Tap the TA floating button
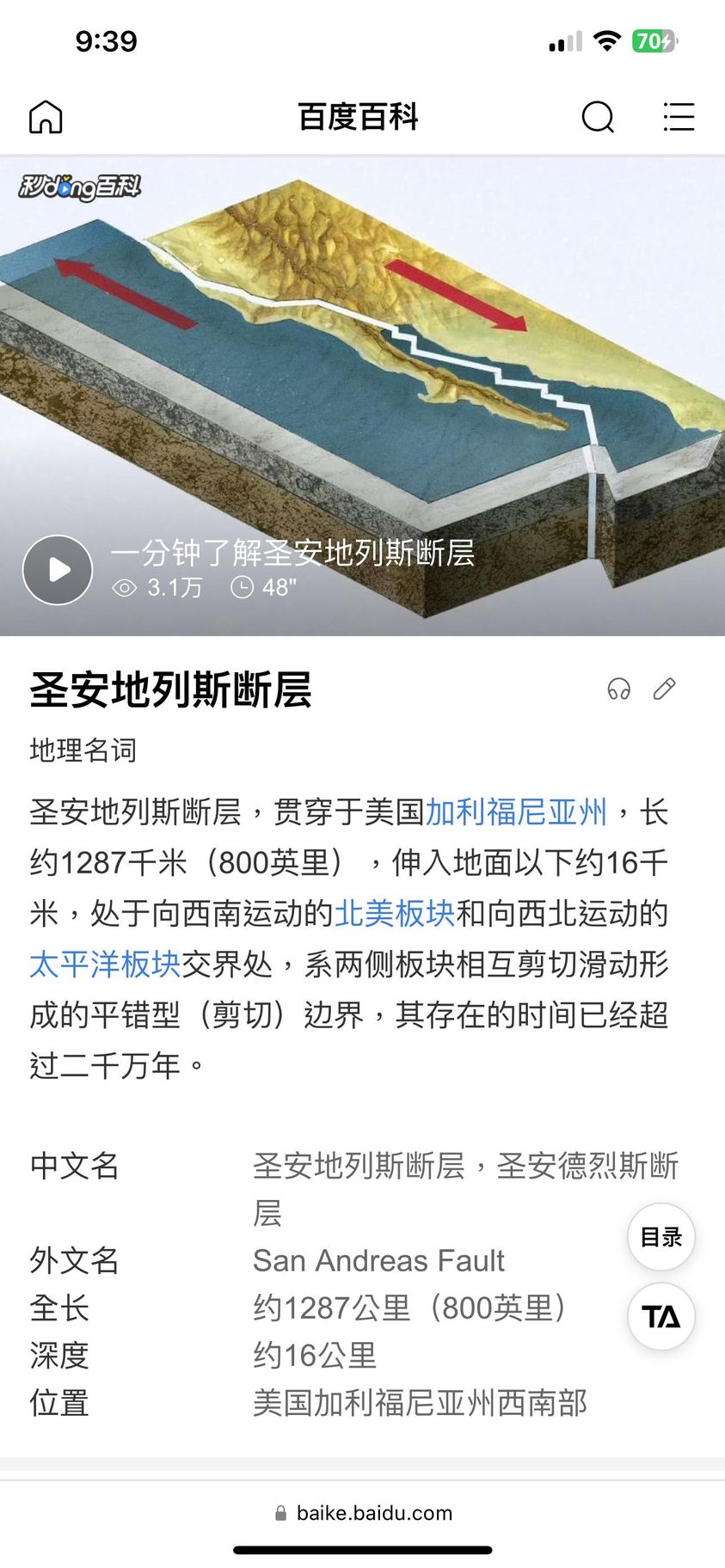Image resolution: width=725 pixels, height=1568 pixels. point(660,1316)
